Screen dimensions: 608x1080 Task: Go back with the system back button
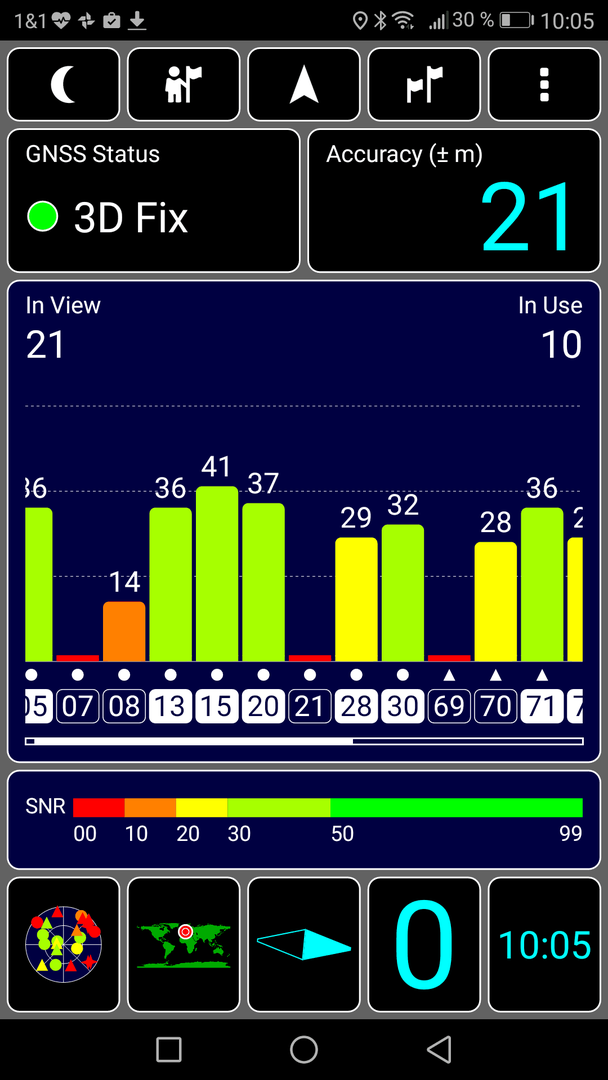439,1049
